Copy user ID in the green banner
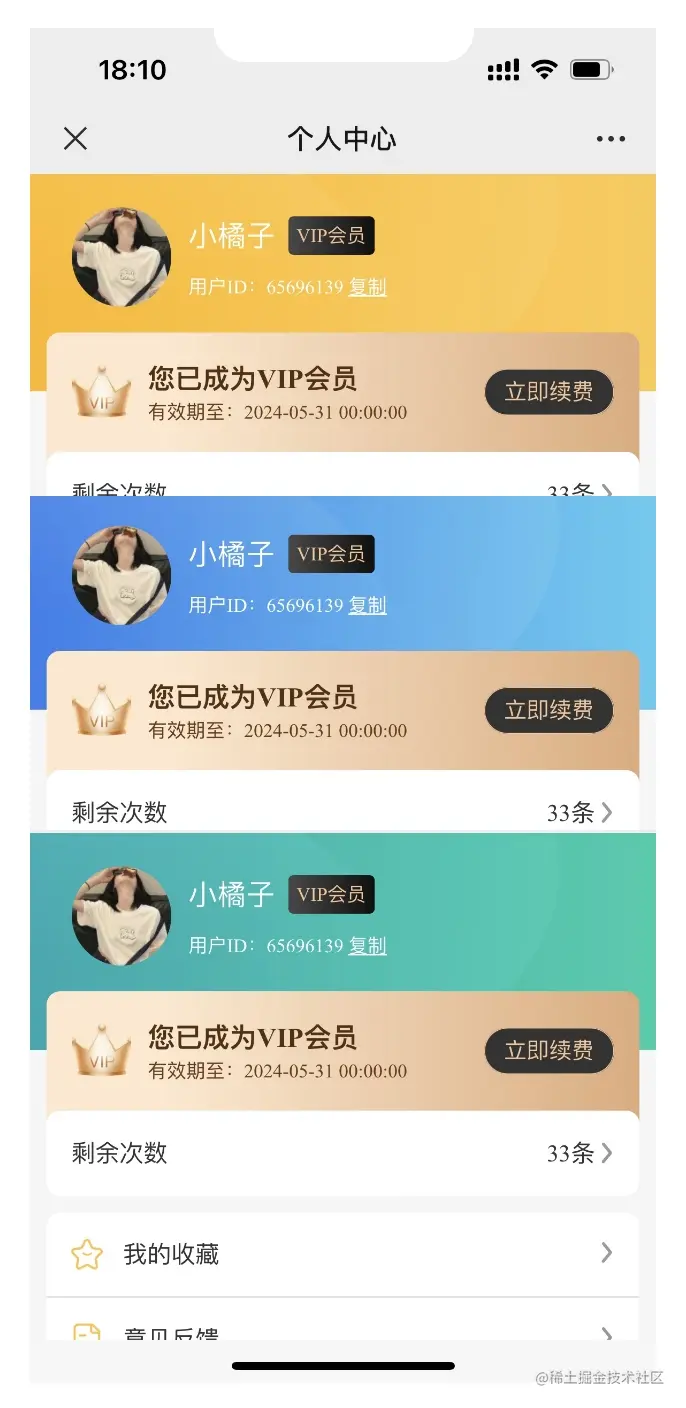The height and width of the screenshot is (1408, 686). (367, 945)
